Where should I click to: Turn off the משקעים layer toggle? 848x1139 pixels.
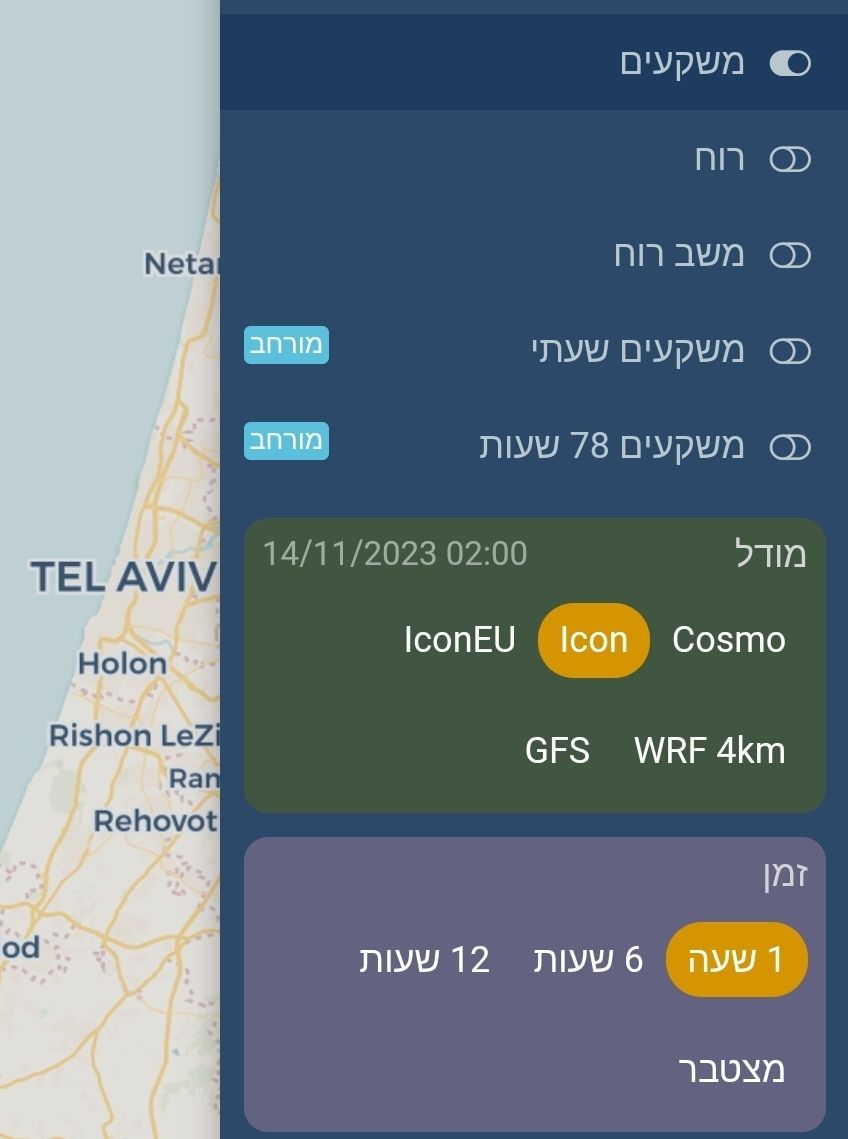click(x=789, y=63)
